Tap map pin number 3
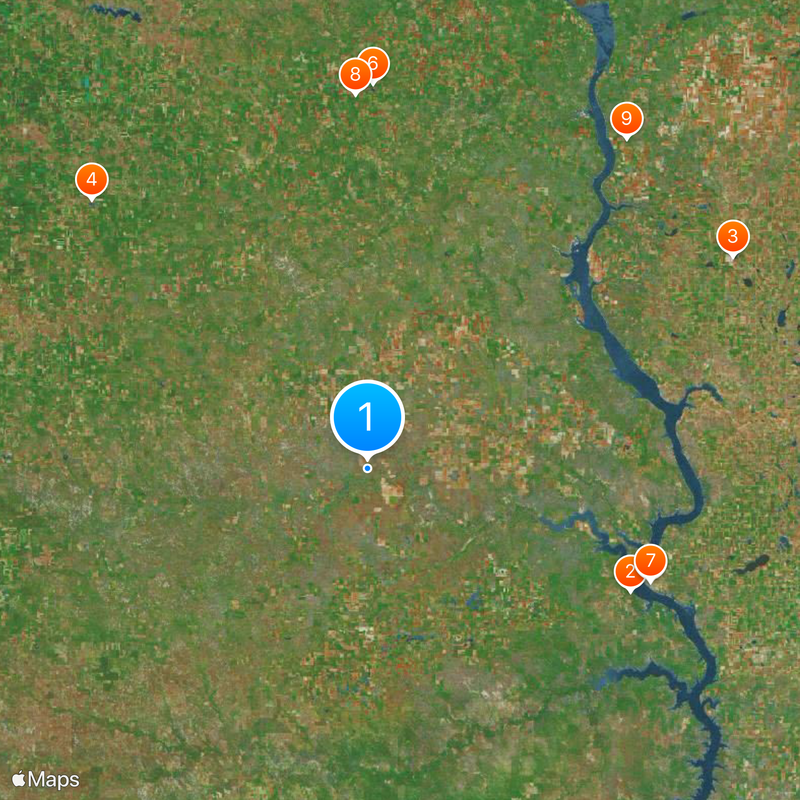800x800 pixels. point(733,237)
